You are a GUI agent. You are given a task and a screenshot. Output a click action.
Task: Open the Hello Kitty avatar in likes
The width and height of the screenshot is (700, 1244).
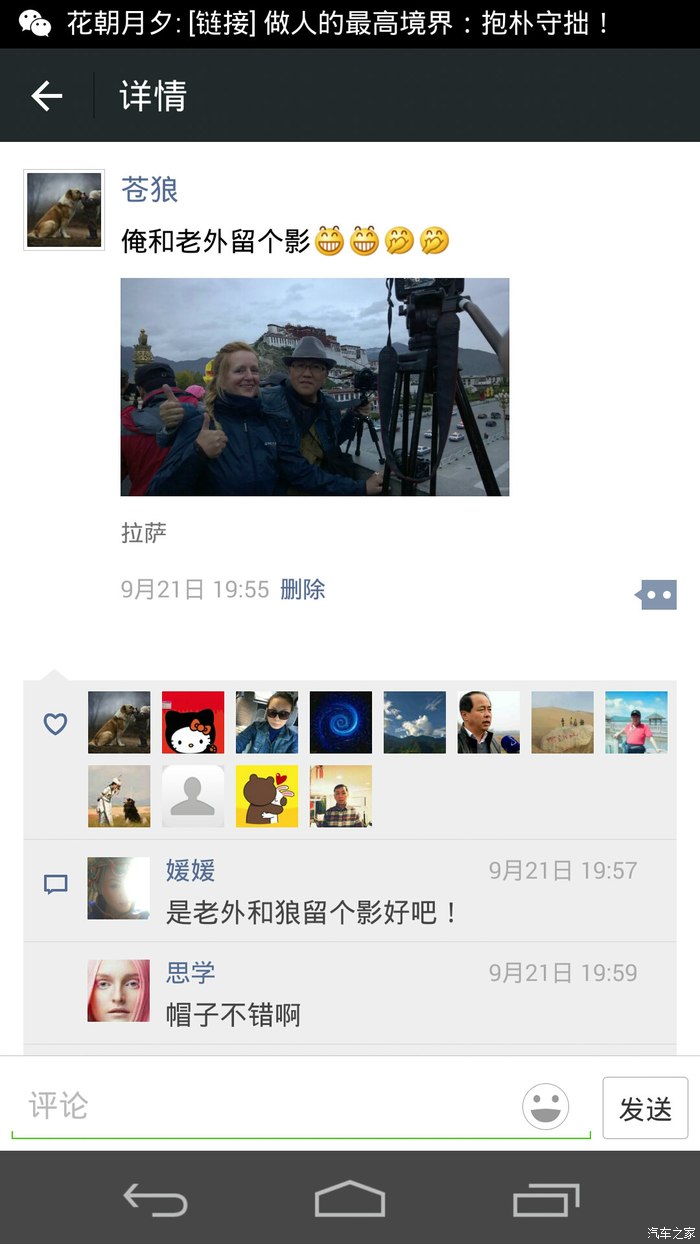tap(193, 722)
